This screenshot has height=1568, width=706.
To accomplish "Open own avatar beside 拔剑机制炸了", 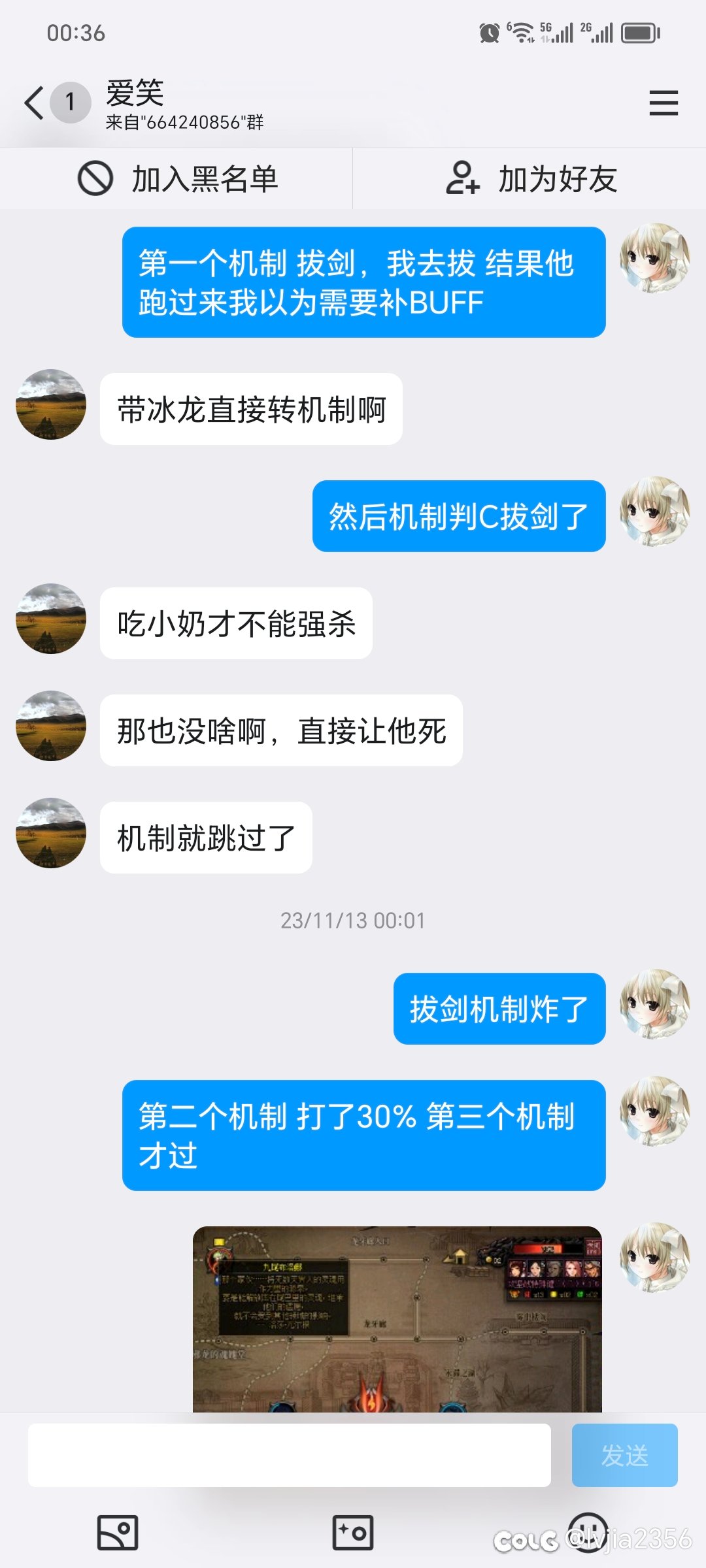I will click(x=654, y=1004).
